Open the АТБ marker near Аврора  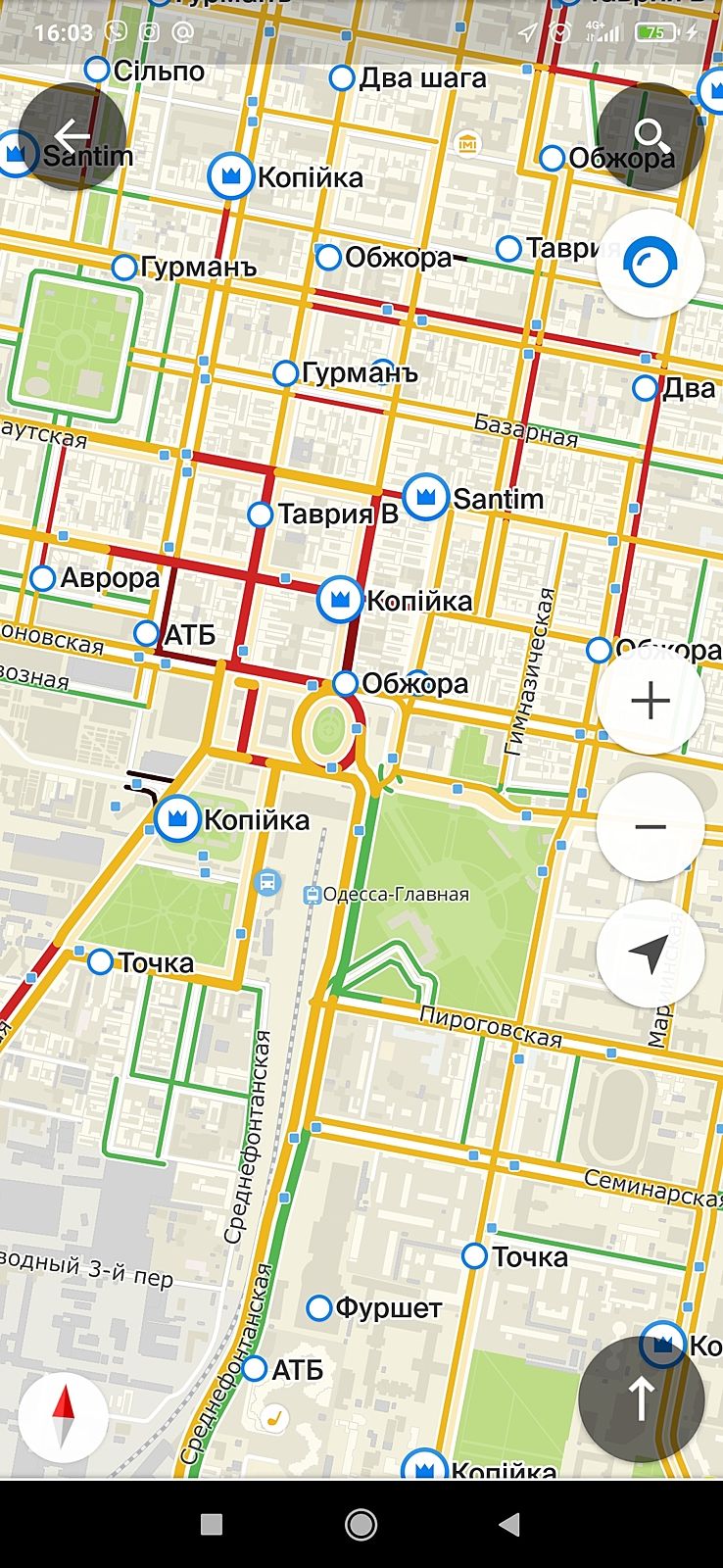[147, 634]
